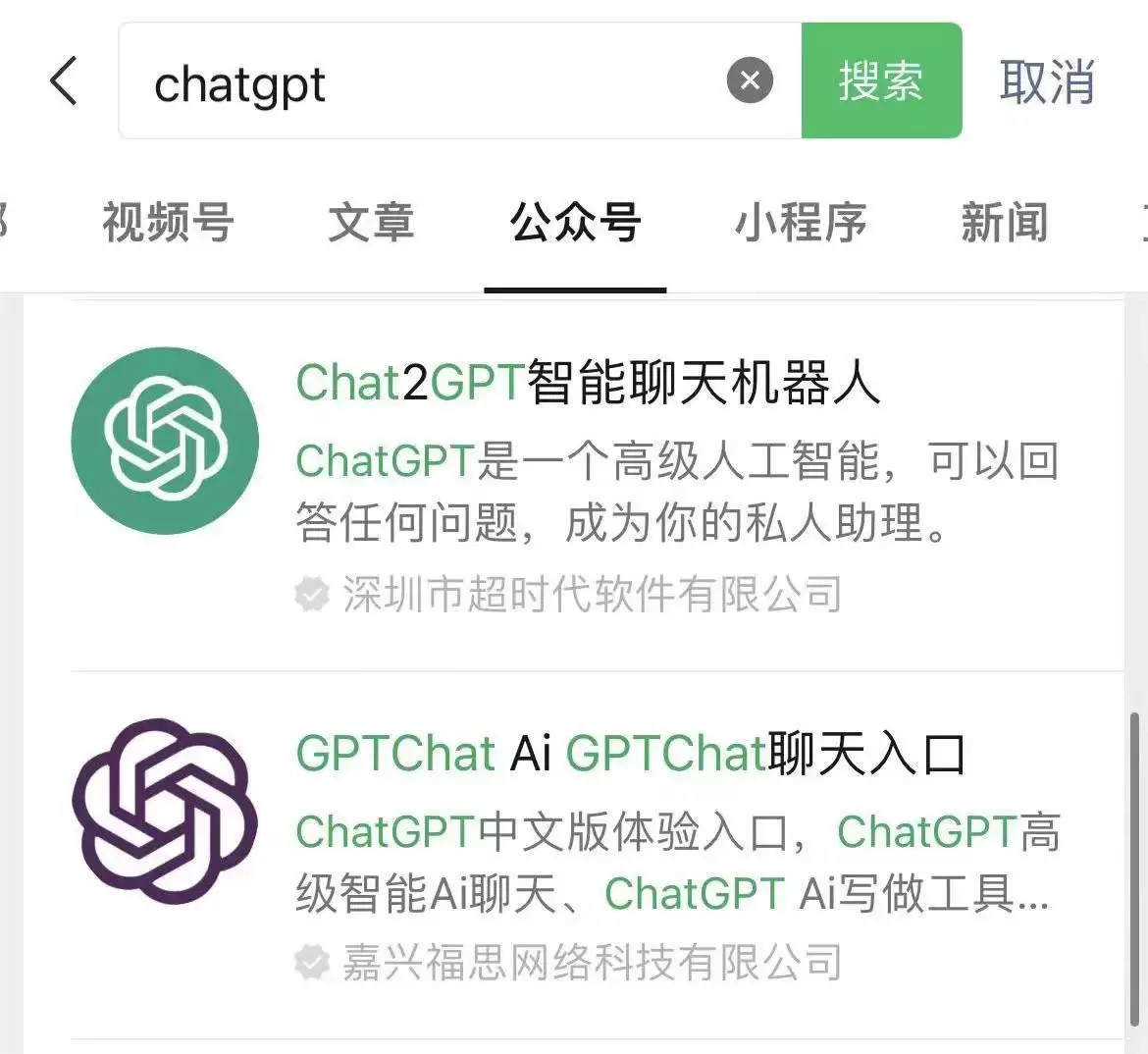Switch to the 文章 tab
Screen dimensions: 1148x1054
click(x=371, y=223)
